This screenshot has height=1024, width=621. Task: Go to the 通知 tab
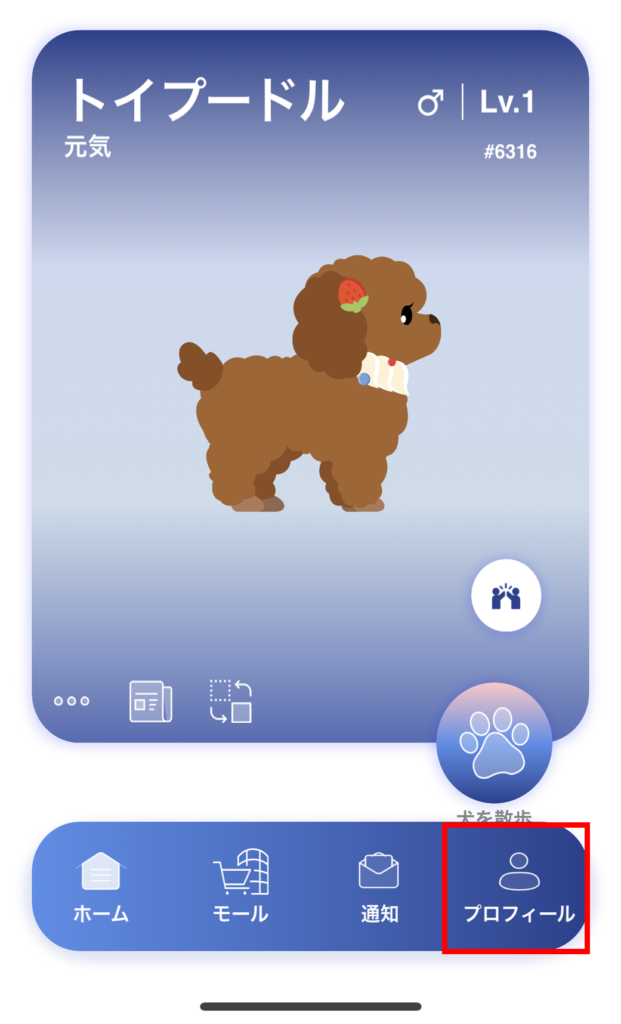click(x=379, y=886)
